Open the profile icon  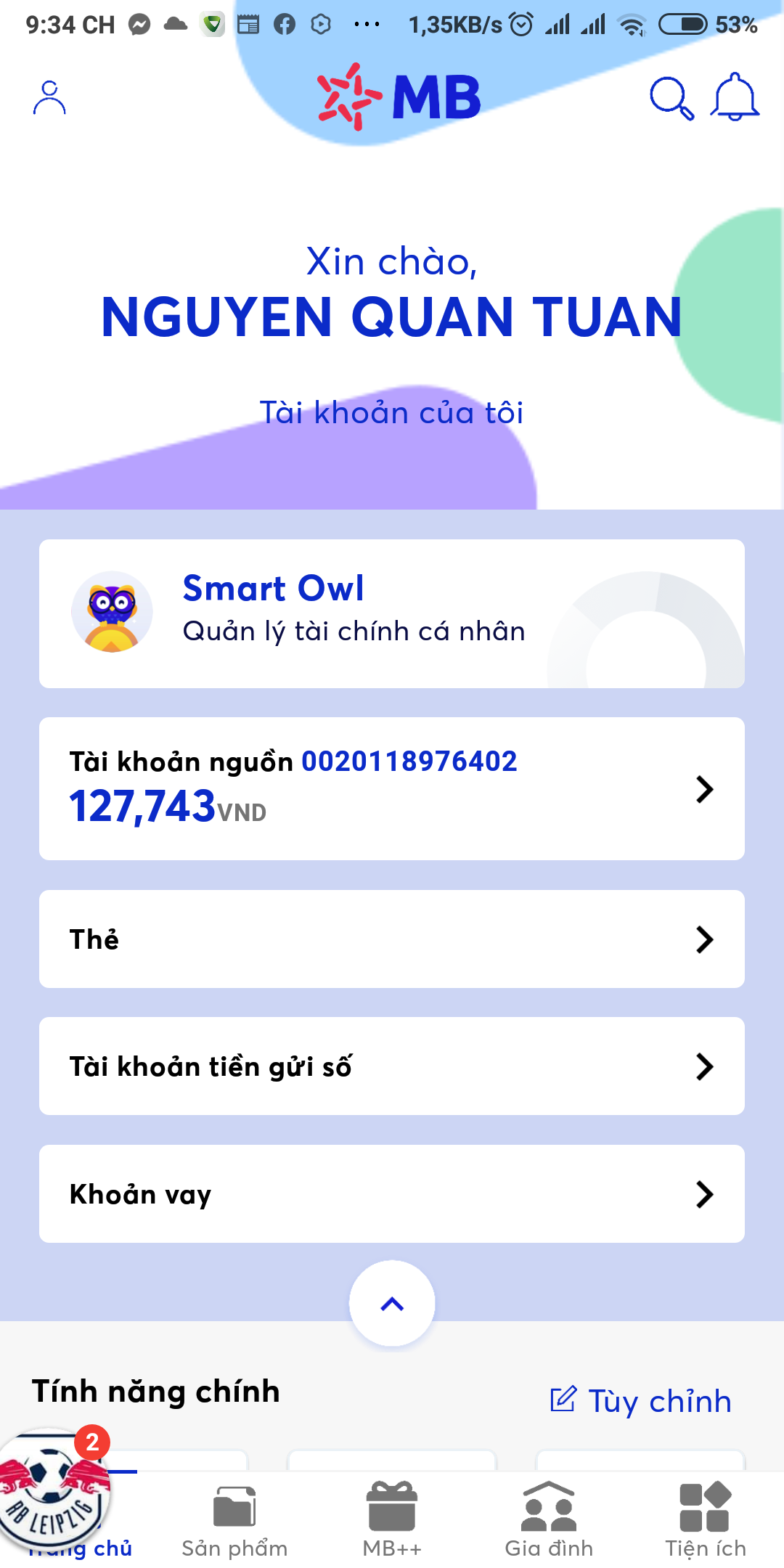49,98
